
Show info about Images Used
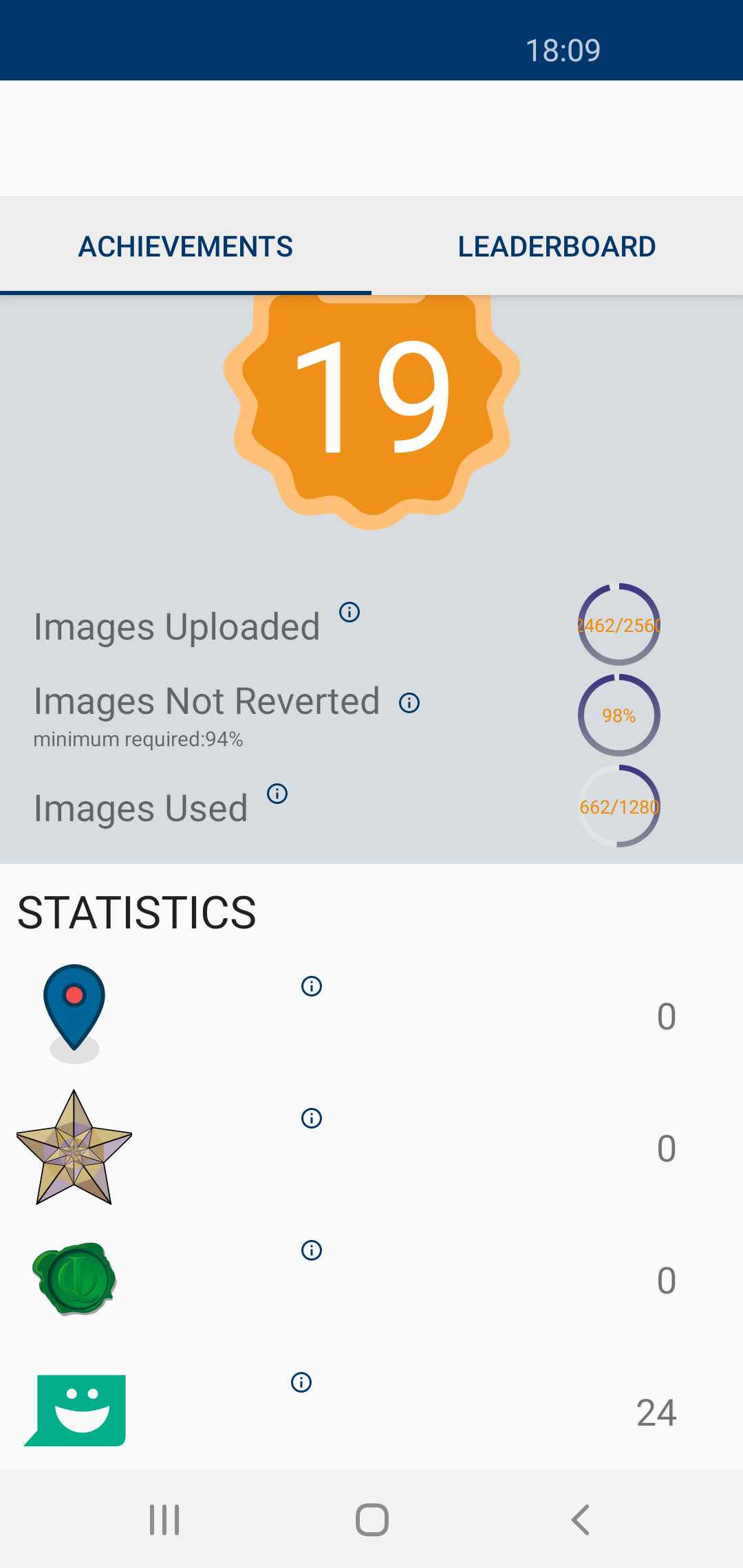(x=277, y=794)
